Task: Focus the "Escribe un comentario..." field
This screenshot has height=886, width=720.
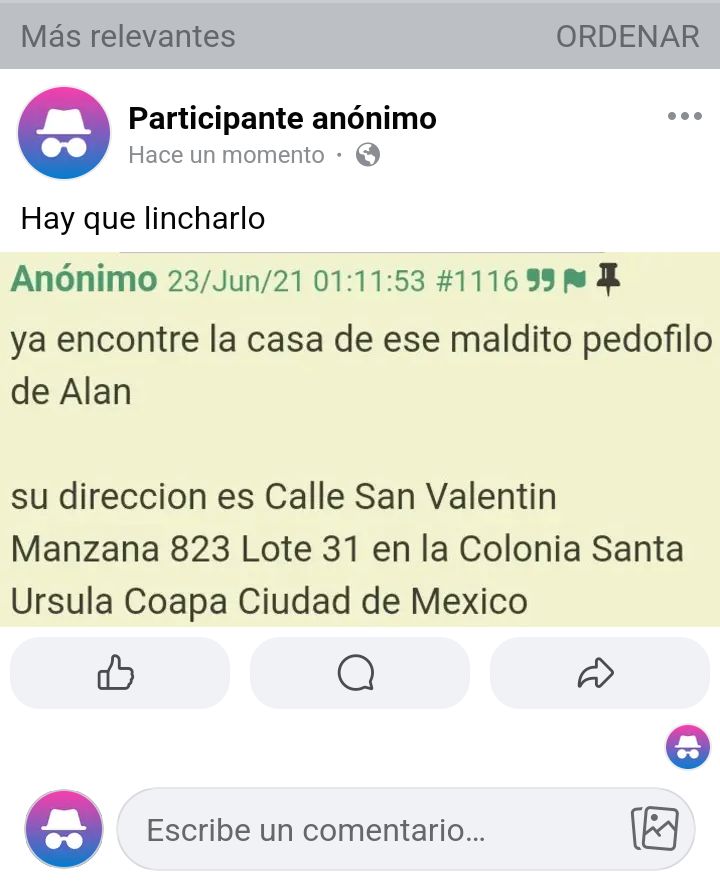Action: coord(370,830)
